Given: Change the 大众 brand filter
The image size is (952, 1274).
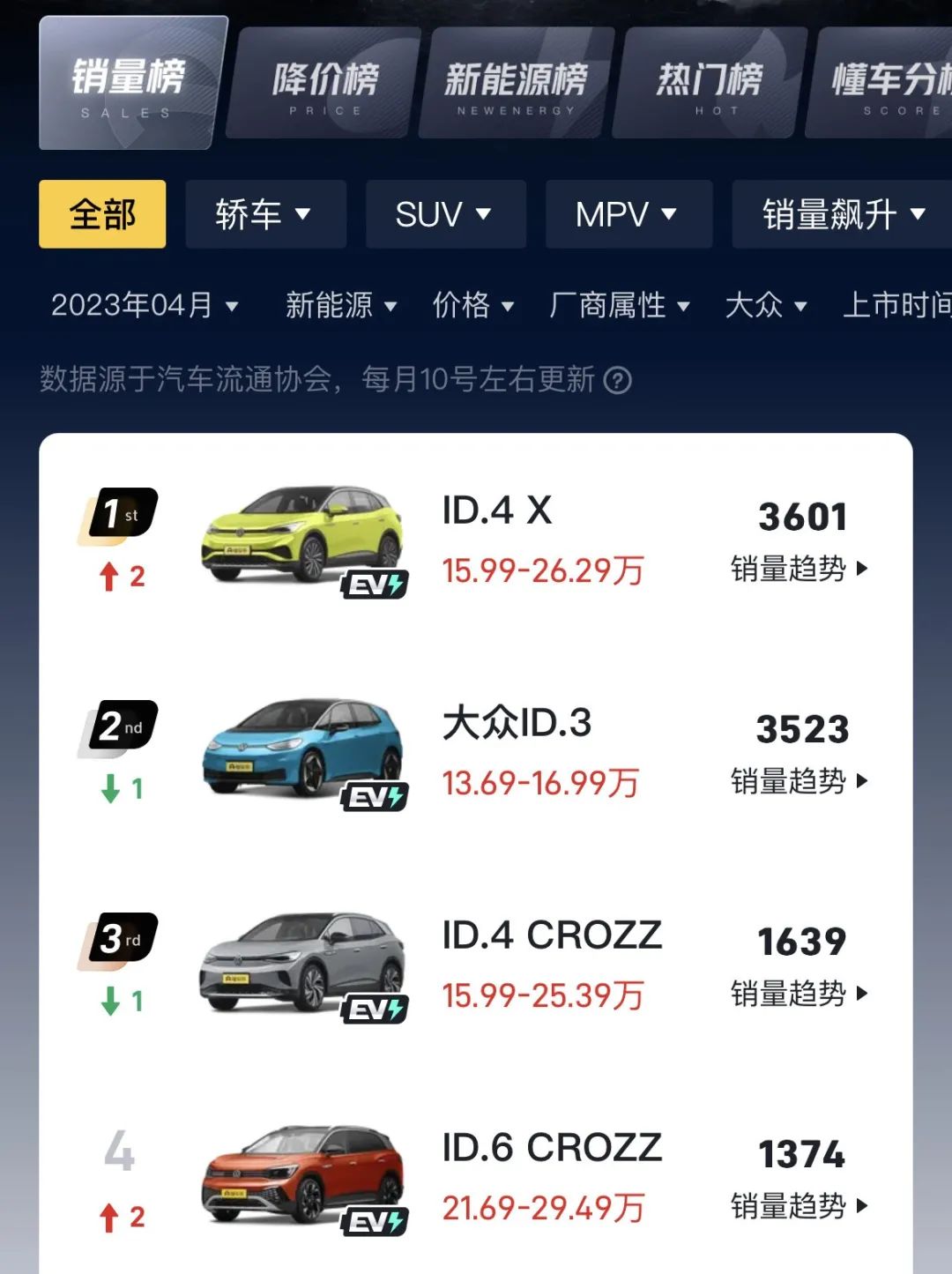Looking at the screenshot, I should (766, 305).
